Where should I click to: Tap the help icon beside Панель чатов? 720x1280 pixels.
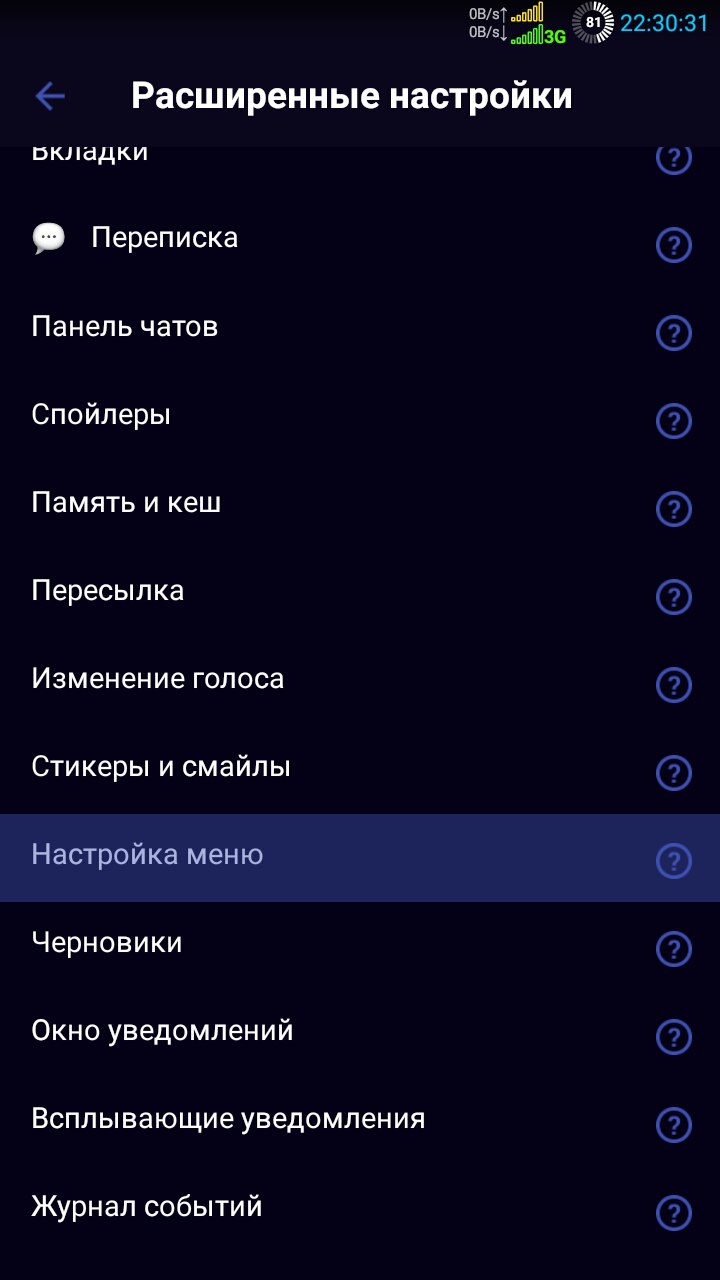point(674,333)
